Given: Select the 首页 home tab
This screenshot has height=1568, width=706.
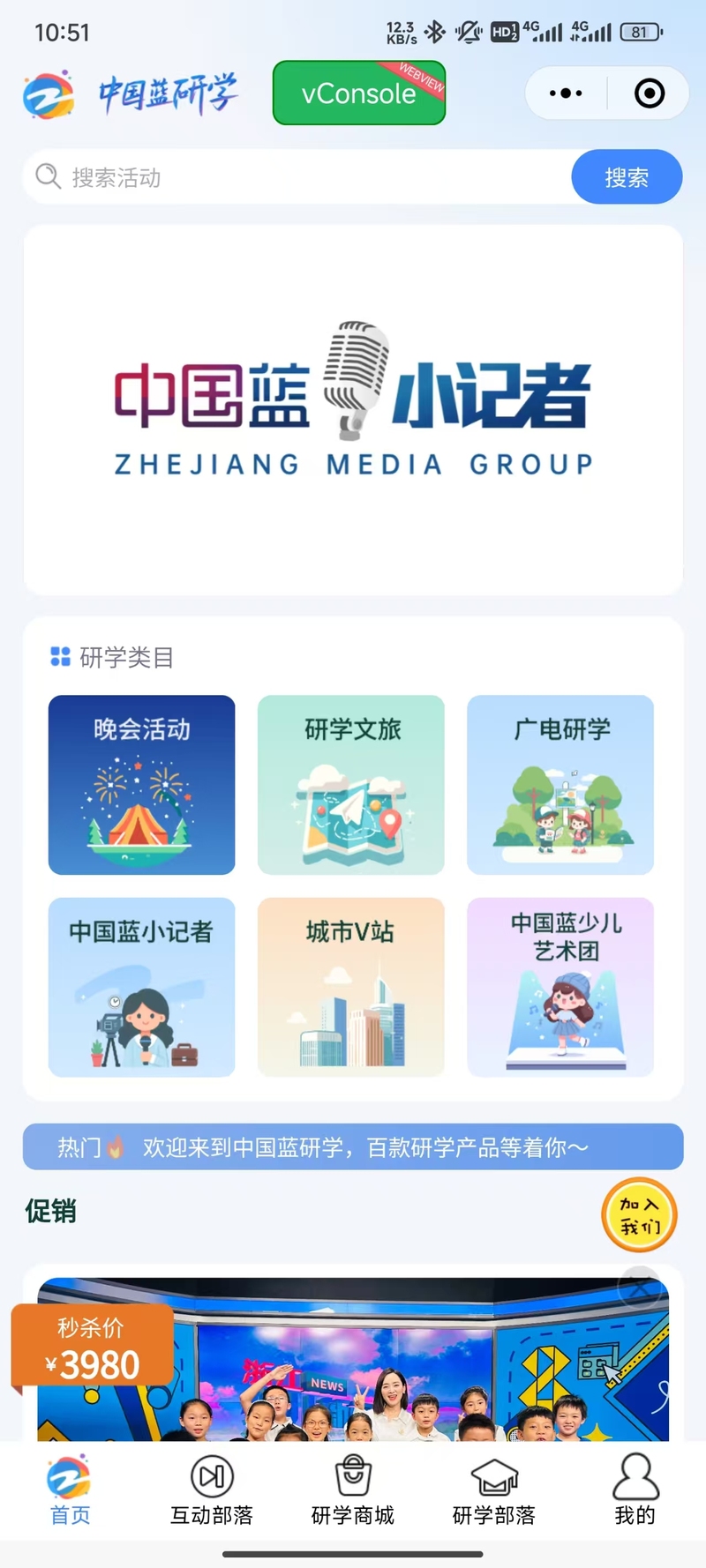Looking at the screenshot, I should 70,1490.
